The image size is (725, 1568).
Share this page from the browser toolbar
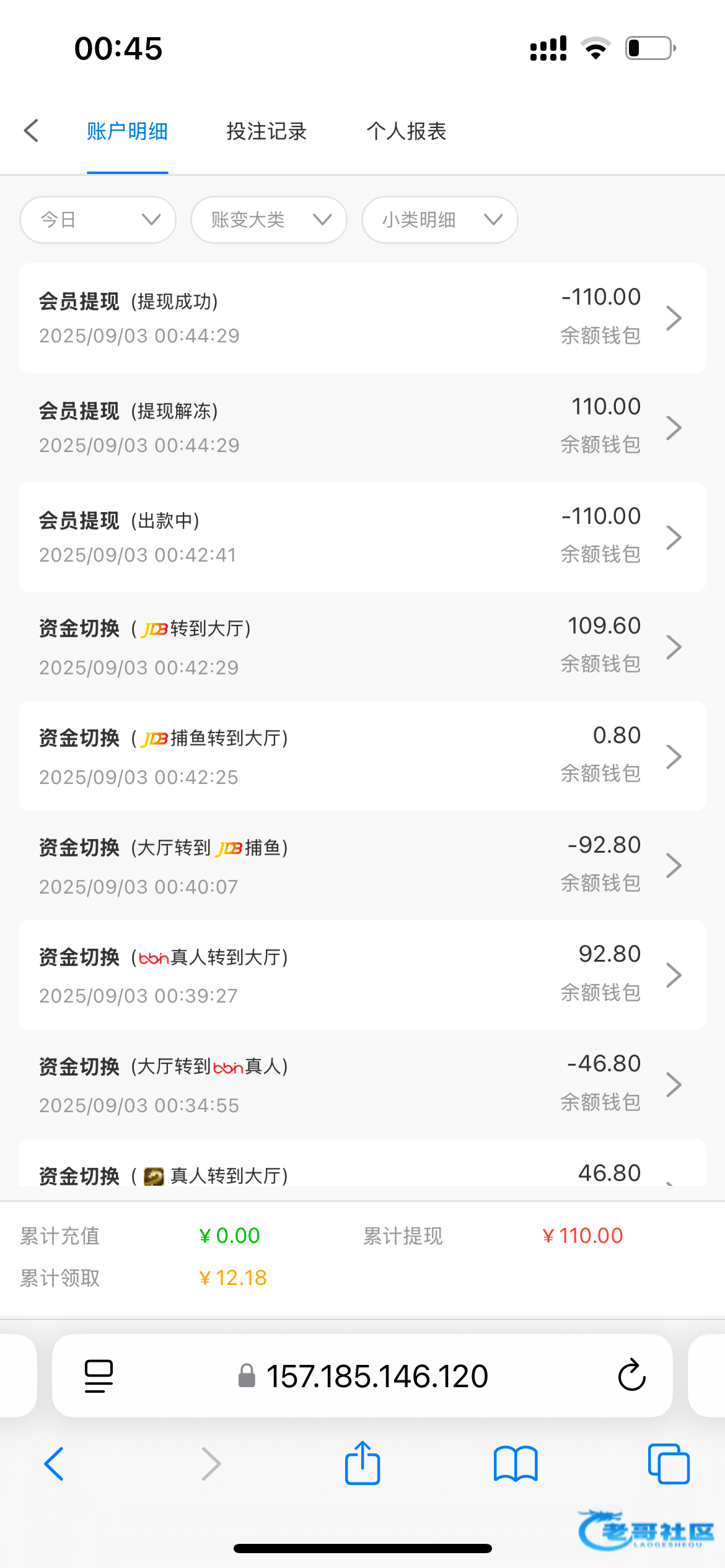[362, 1463]
